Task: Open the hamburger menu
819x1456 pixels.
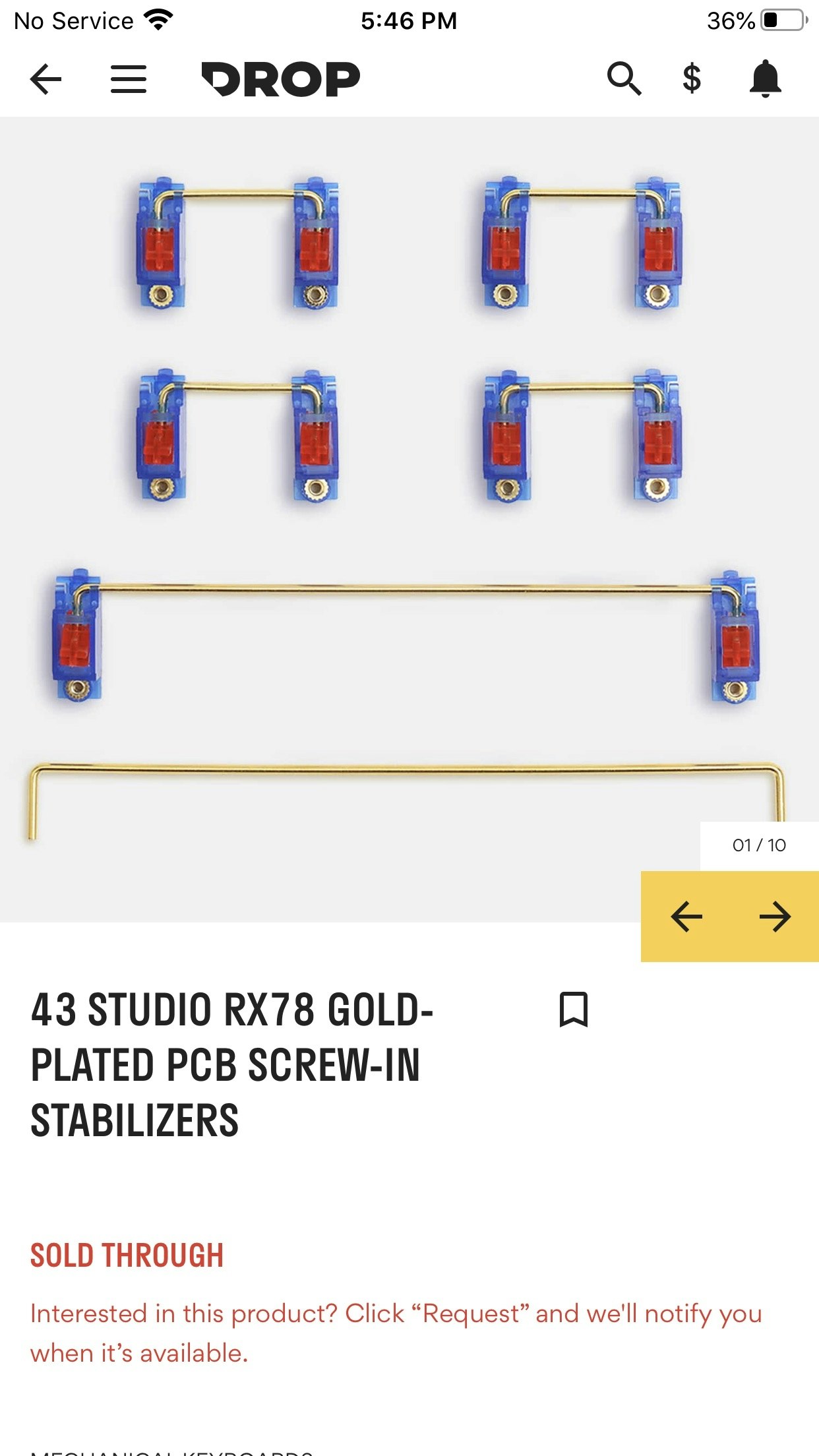Action: click(x=129, y=79)
